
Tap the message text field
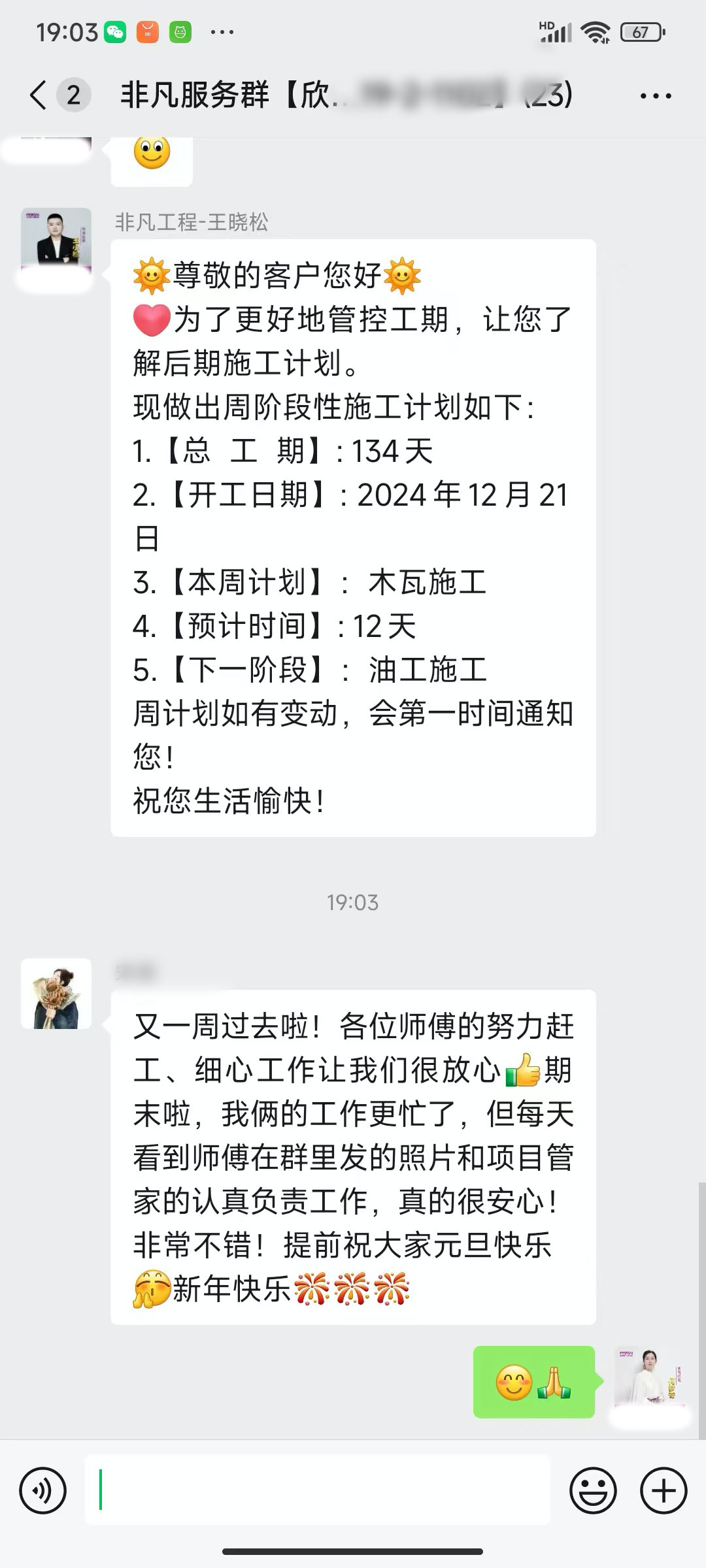[318, 1491]
